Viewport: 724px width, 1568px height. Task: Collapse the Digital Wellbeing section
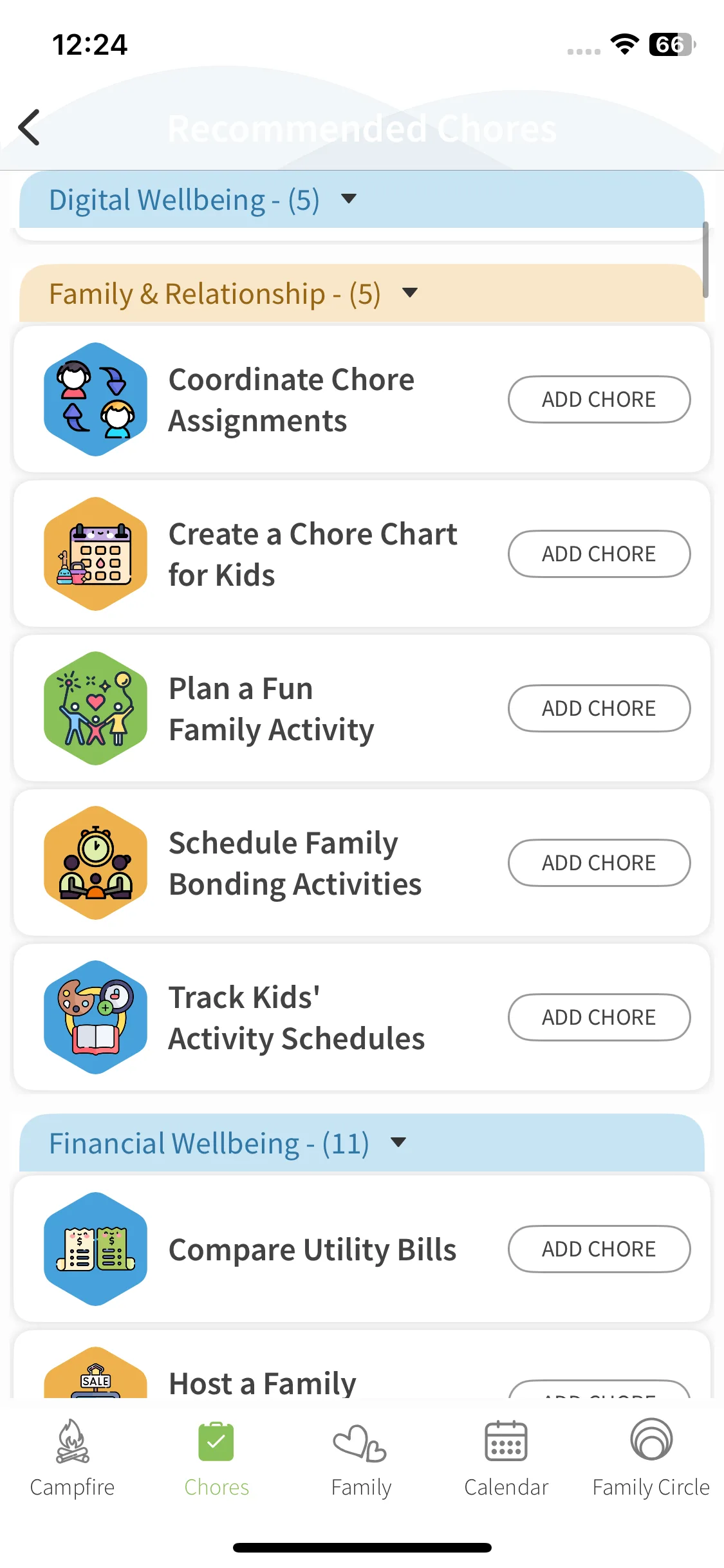(x=348, y=199)
